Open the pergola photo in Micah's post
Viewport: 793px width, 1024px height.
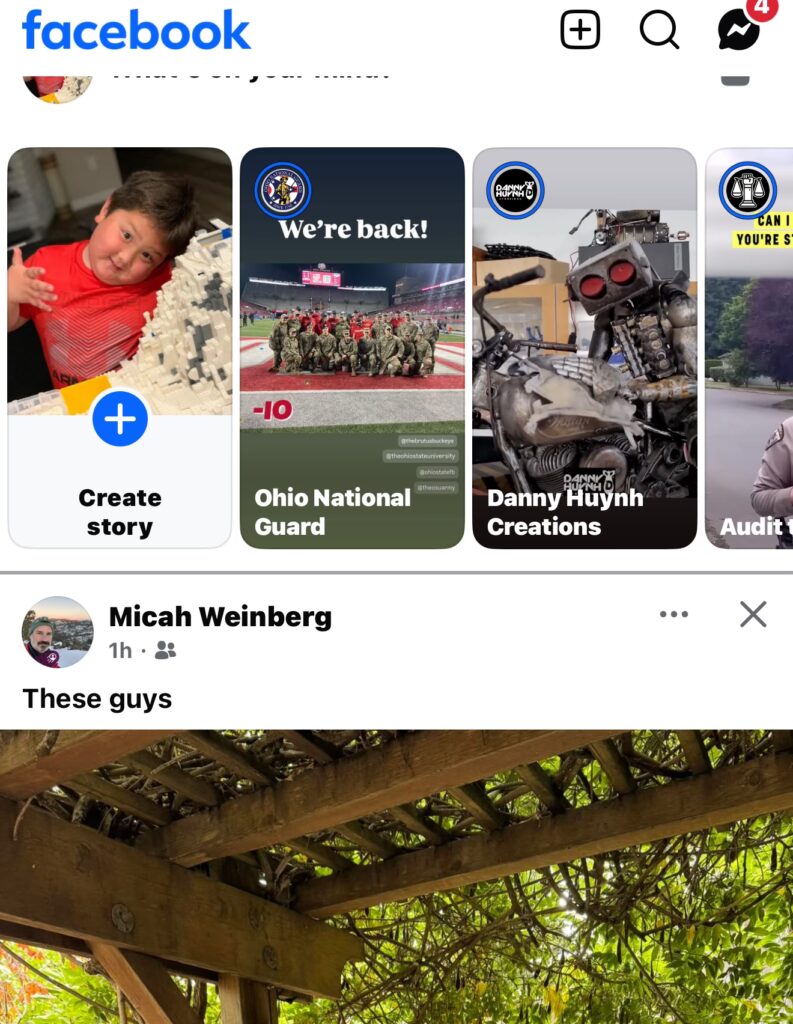coord(396,876)
